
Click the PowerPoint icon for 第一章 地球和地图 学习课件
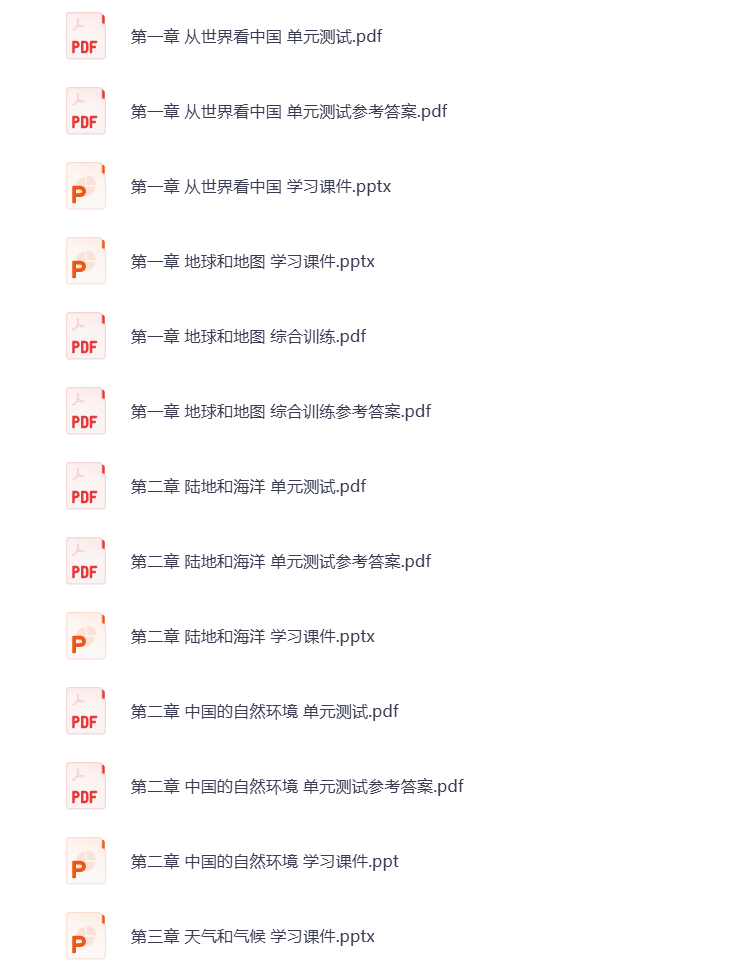coord(85,261)
